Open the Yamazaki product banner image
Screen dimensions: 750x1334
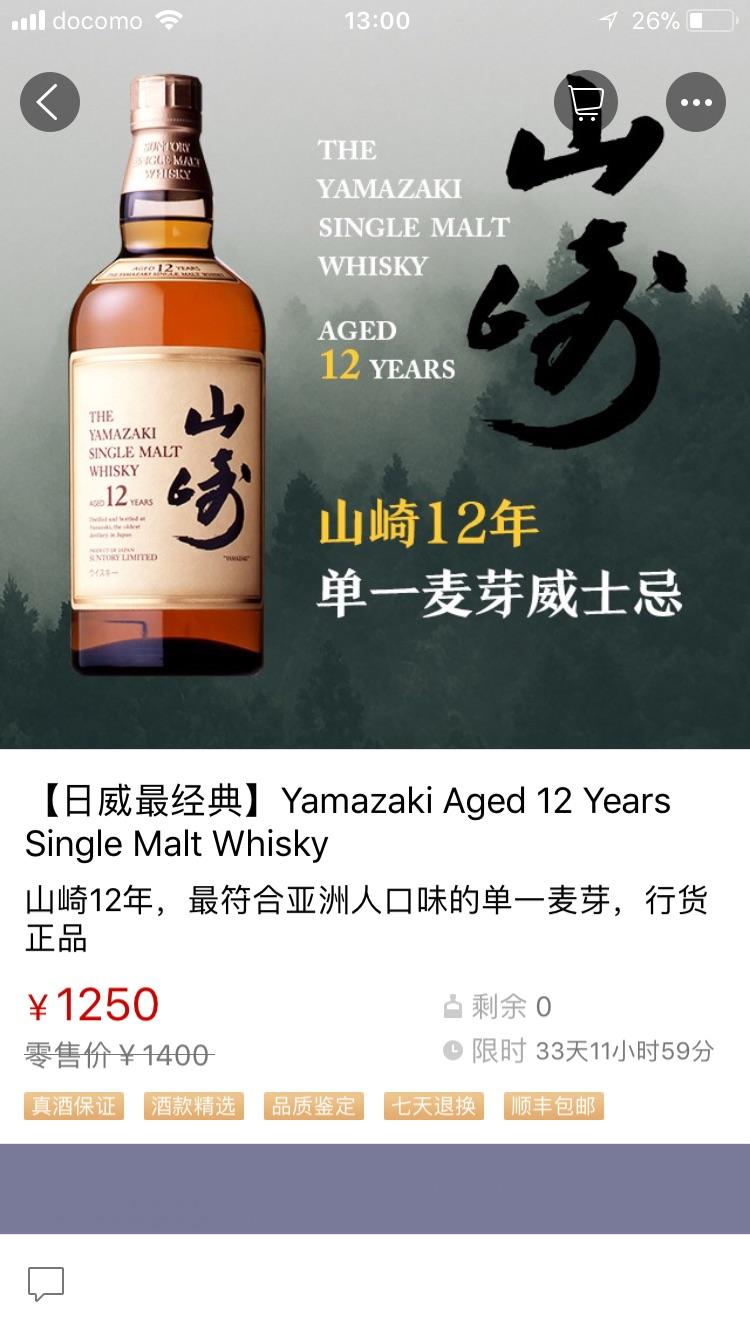click(x=375, y=400)
